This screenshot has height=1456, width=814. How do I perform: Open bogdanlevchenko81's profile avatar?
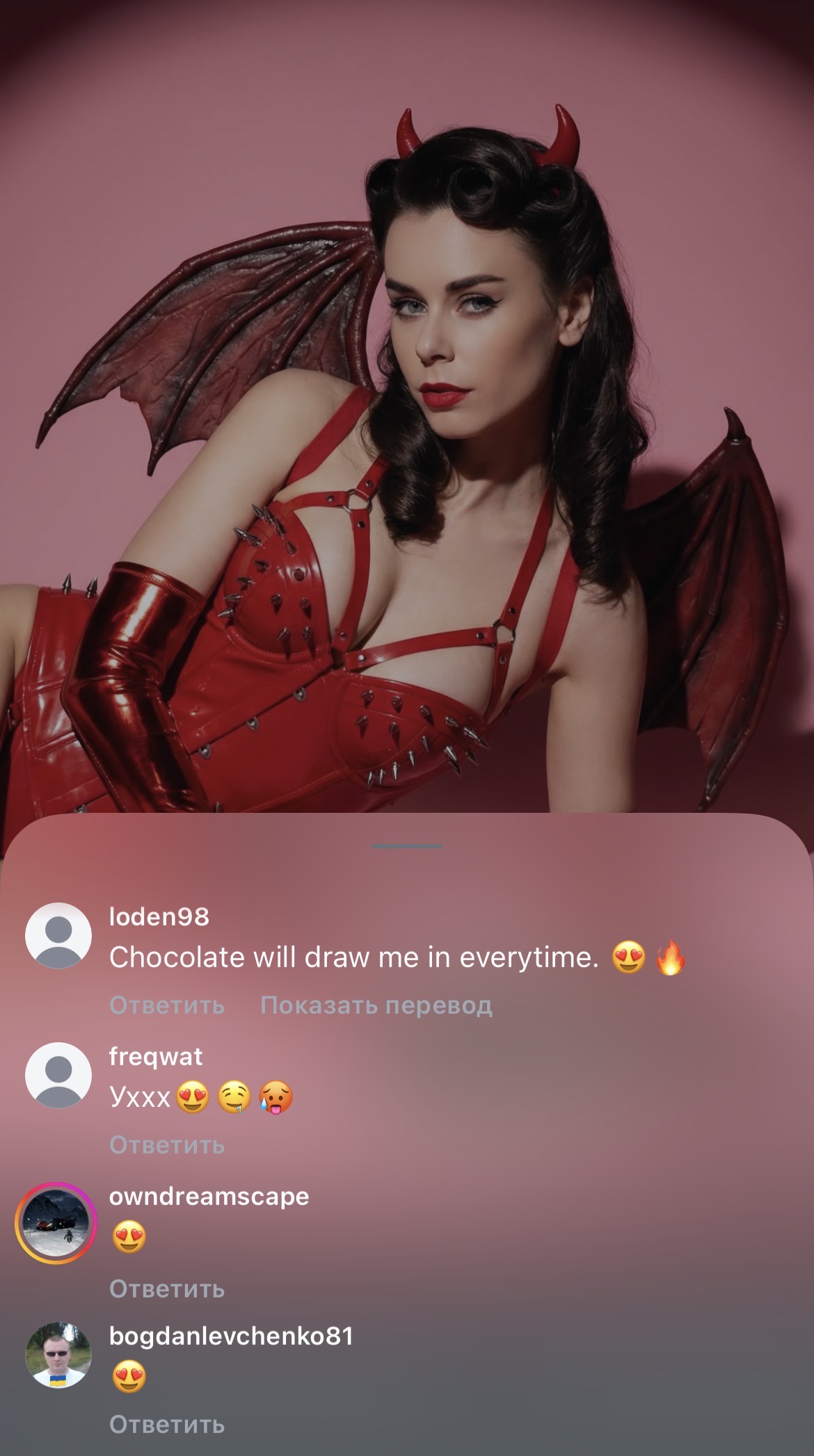point(58,1355)
